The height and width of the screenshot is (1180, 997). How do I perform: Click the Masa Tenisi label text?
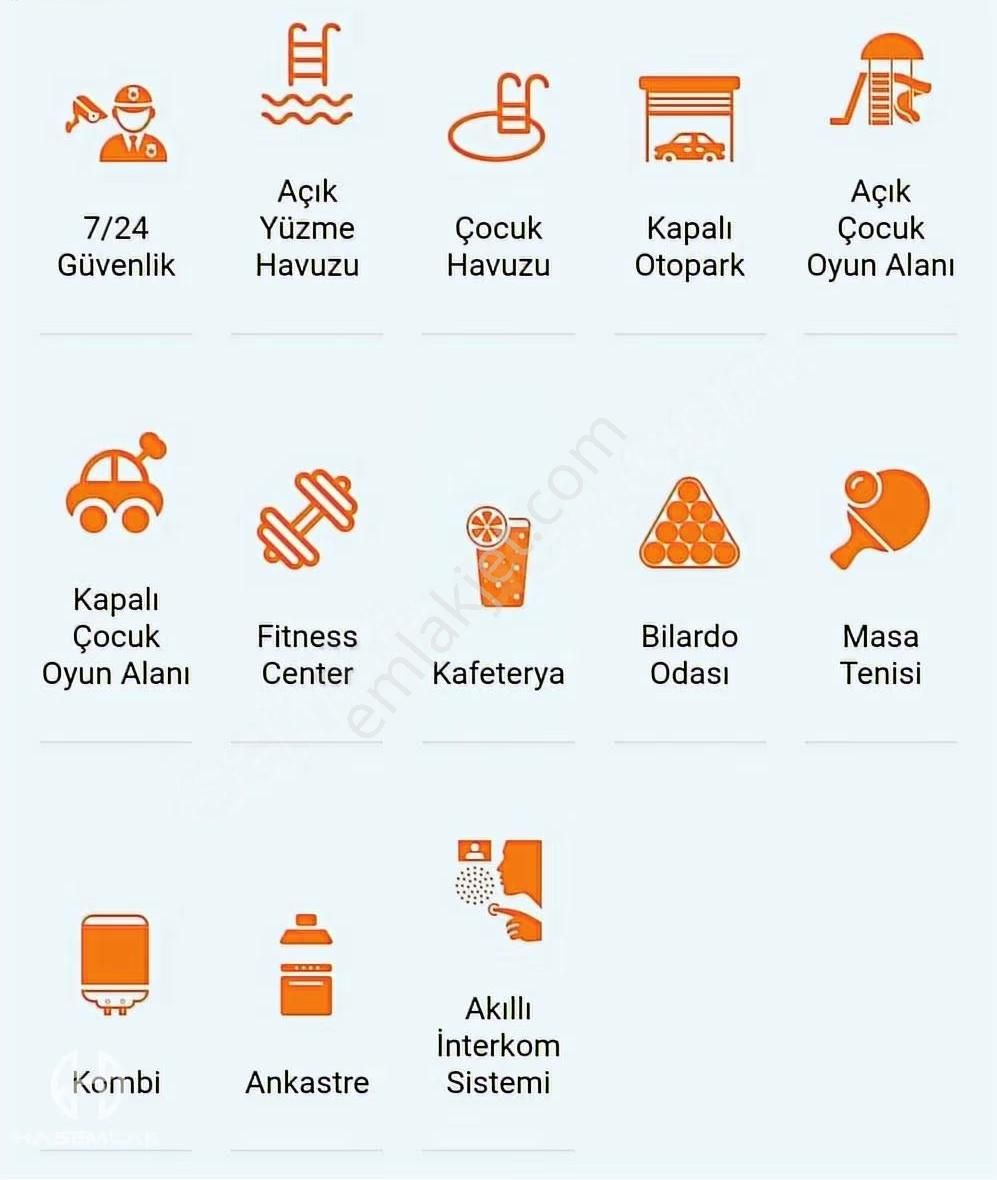(x=880, y=655)
